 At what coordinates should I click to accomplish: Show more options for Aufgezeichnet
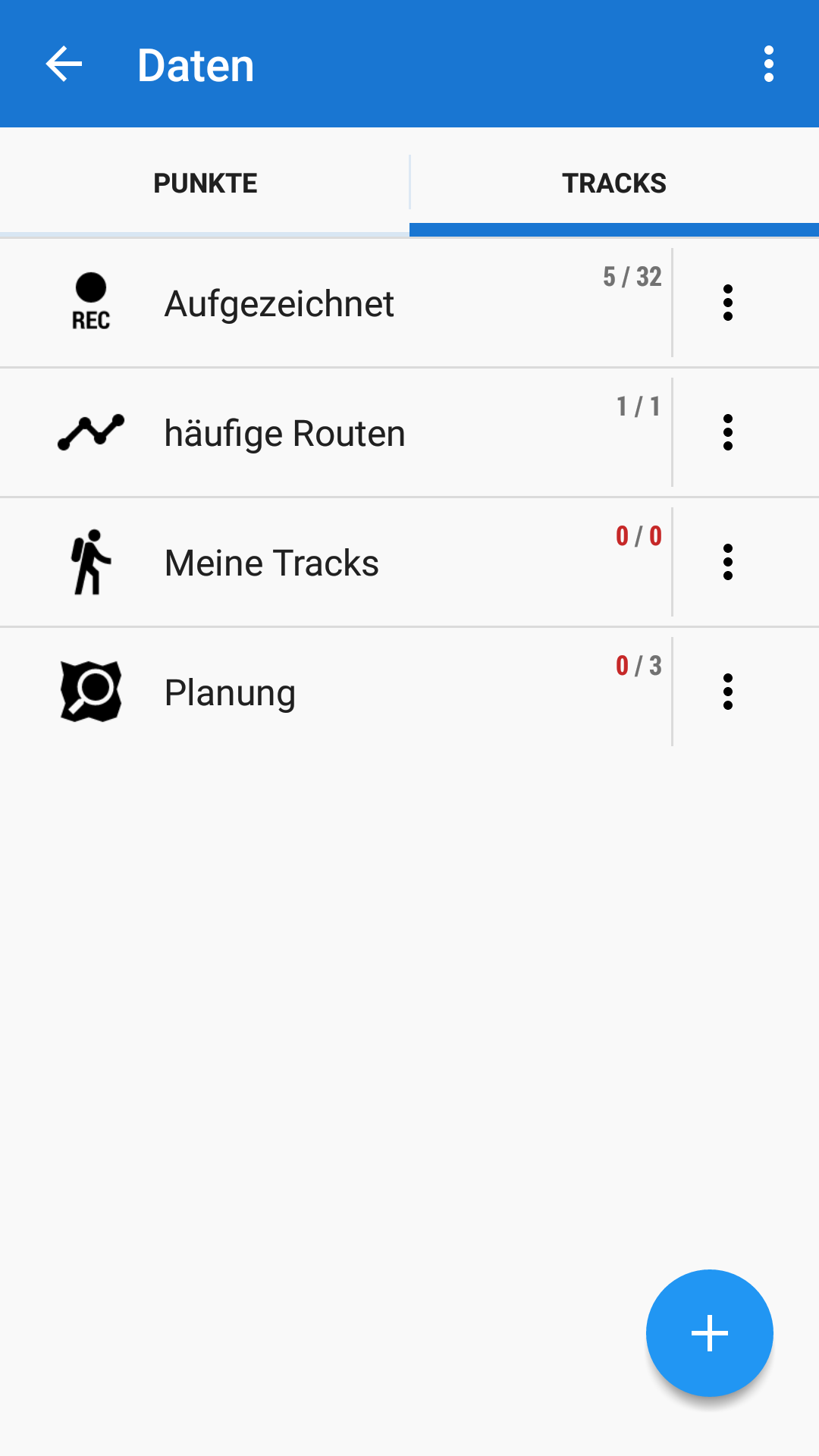(728, 303)
